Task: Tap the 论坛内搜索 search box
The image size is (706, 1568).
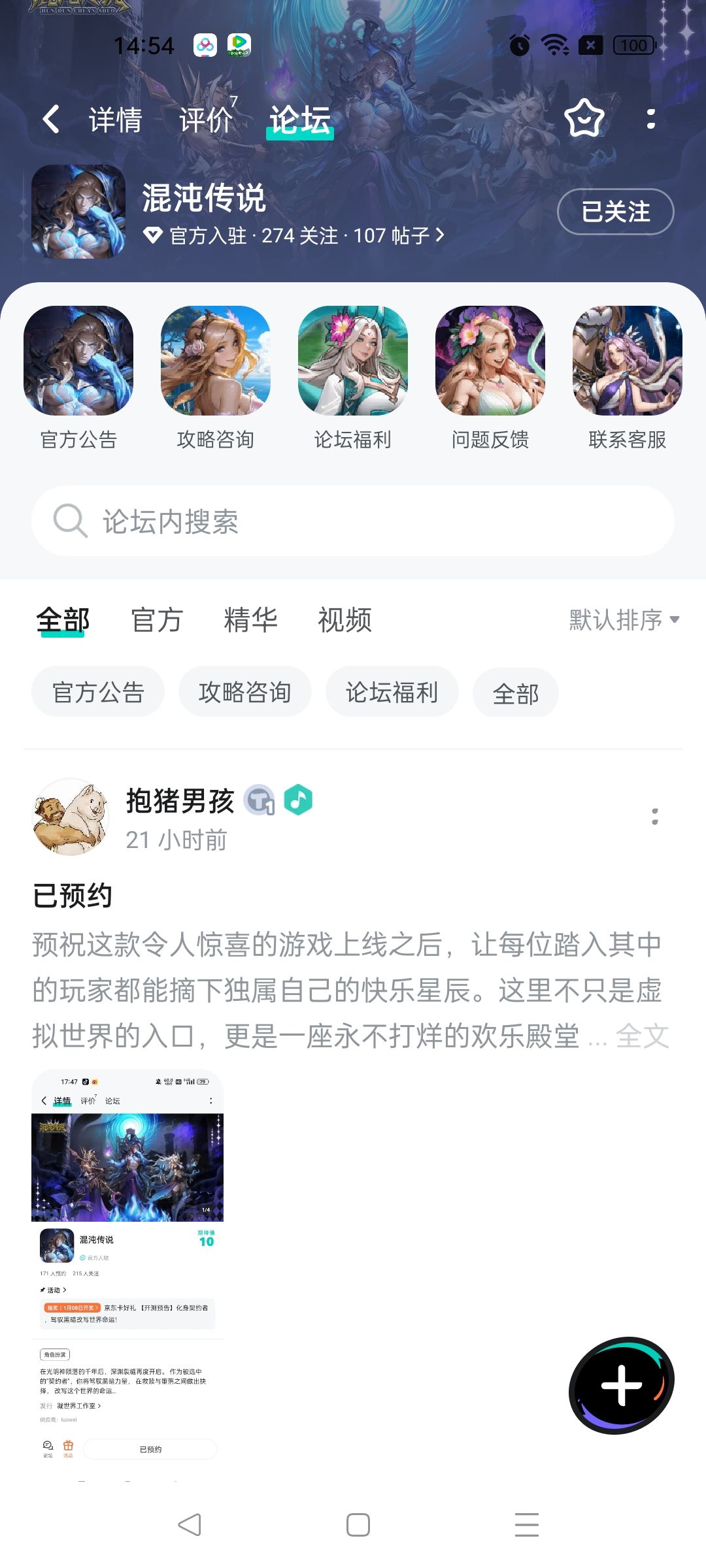Action: tap(353, 521)
